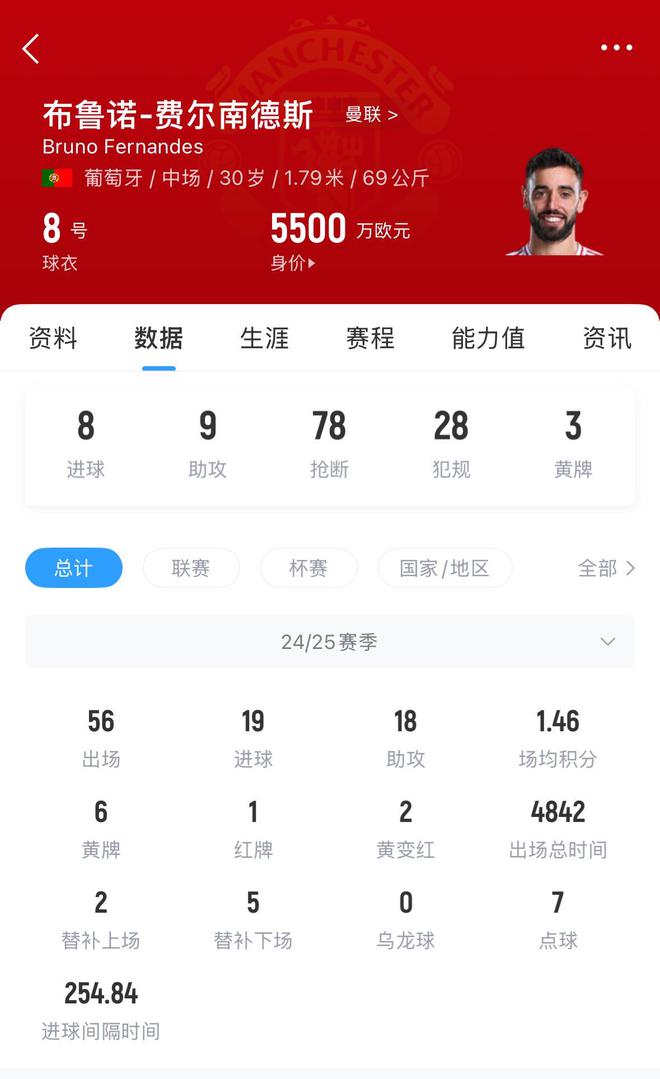This screenshot has height=1079, width=660.
Task: Expand the 24/25赛季 season dropdown
Action: [330, 642]
